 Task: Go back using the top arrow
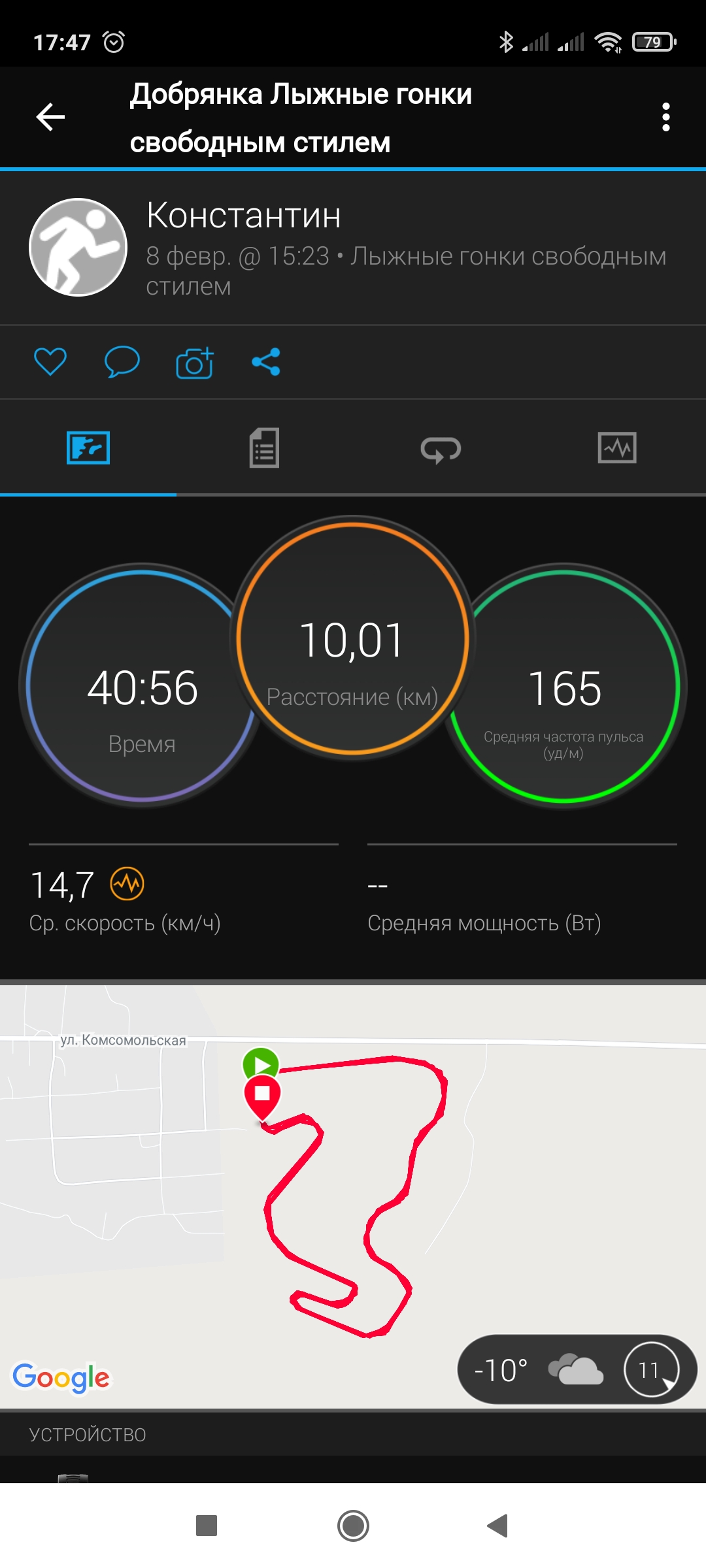50,118
